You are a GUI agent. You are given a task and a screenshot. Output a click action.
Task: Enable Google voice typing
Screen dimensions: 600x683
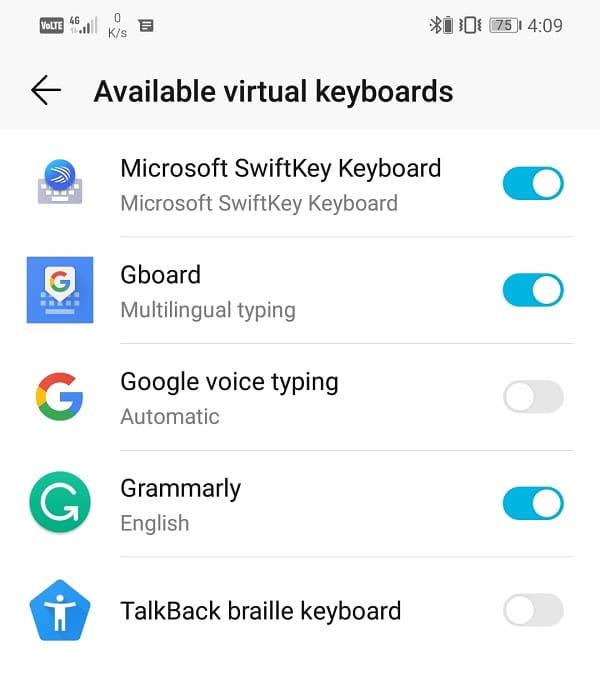point(533,398)
